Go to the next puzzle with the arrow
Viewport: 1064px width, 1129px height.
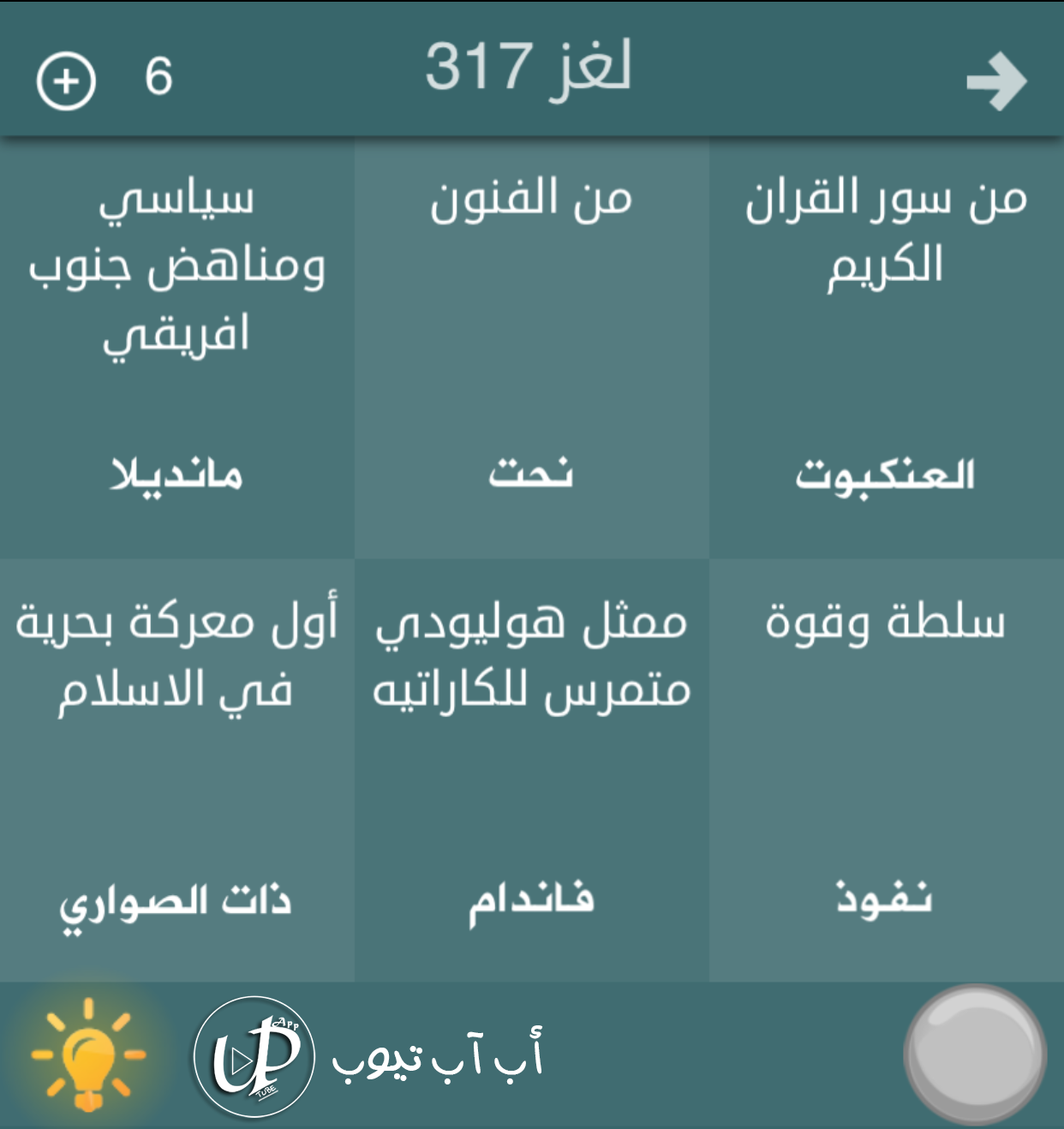996,82
